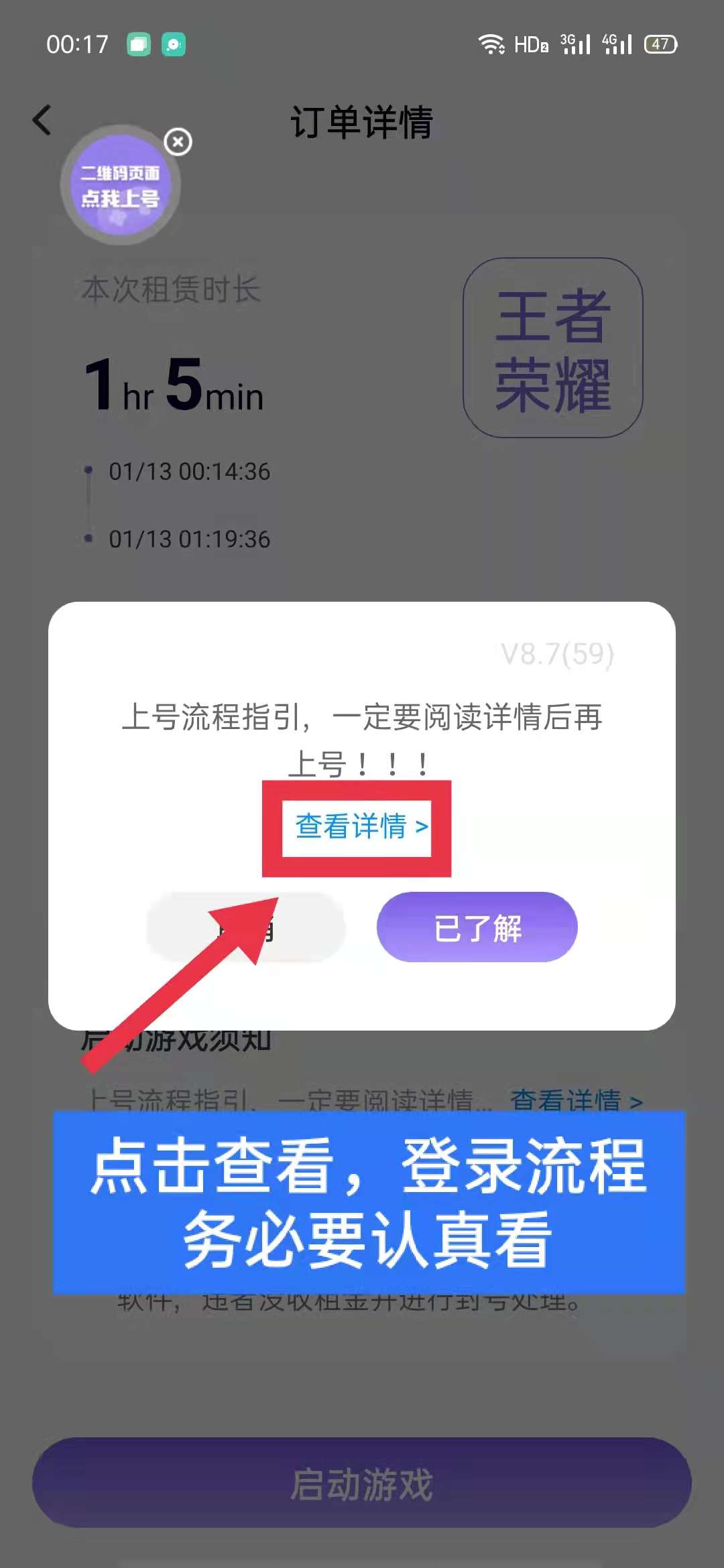Confirm with the 已了解 button
This screenshot has width=724, height=1568.
(477, 927)
